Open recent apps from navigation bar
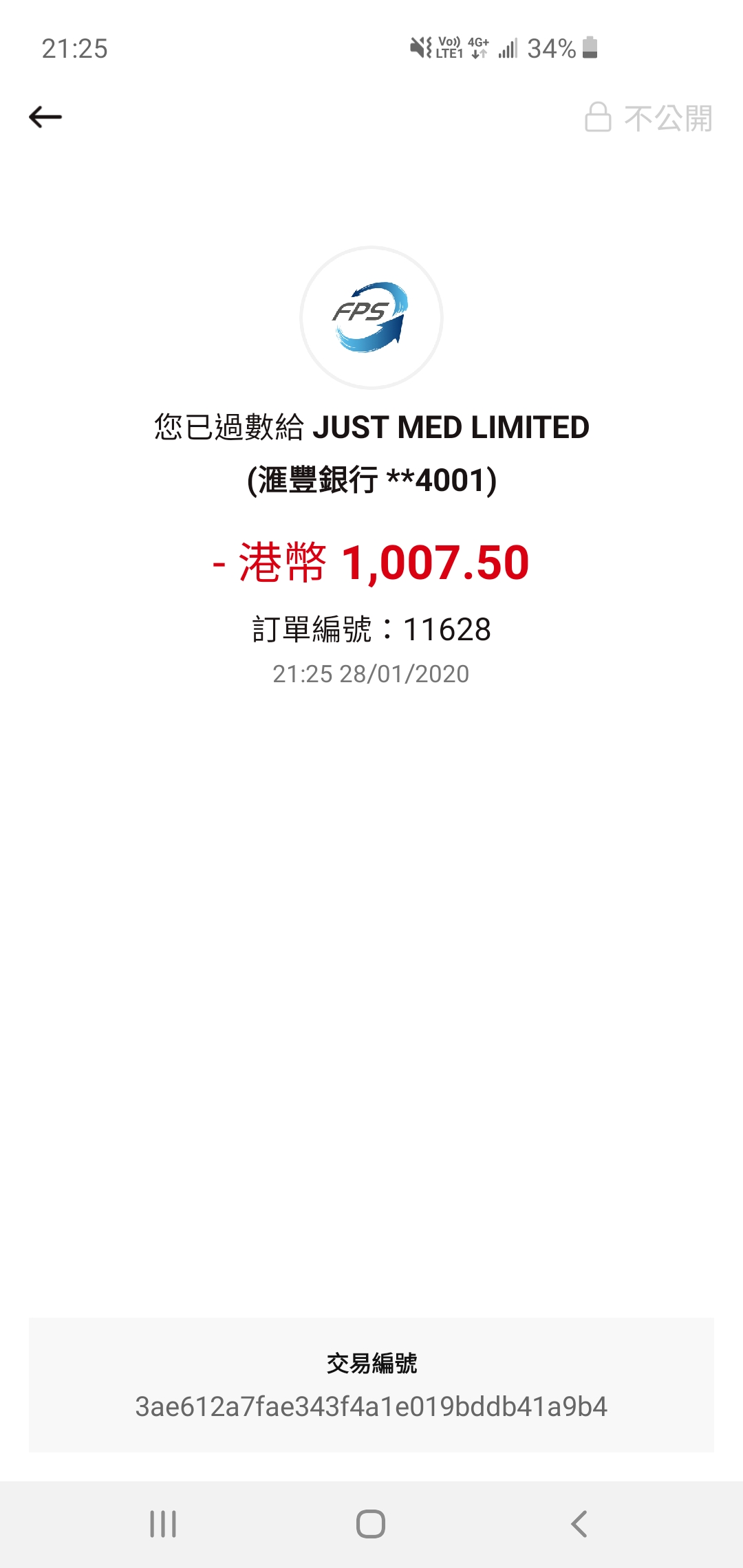Viewport: 743px width, 1568px height. tap(163, 1524)
